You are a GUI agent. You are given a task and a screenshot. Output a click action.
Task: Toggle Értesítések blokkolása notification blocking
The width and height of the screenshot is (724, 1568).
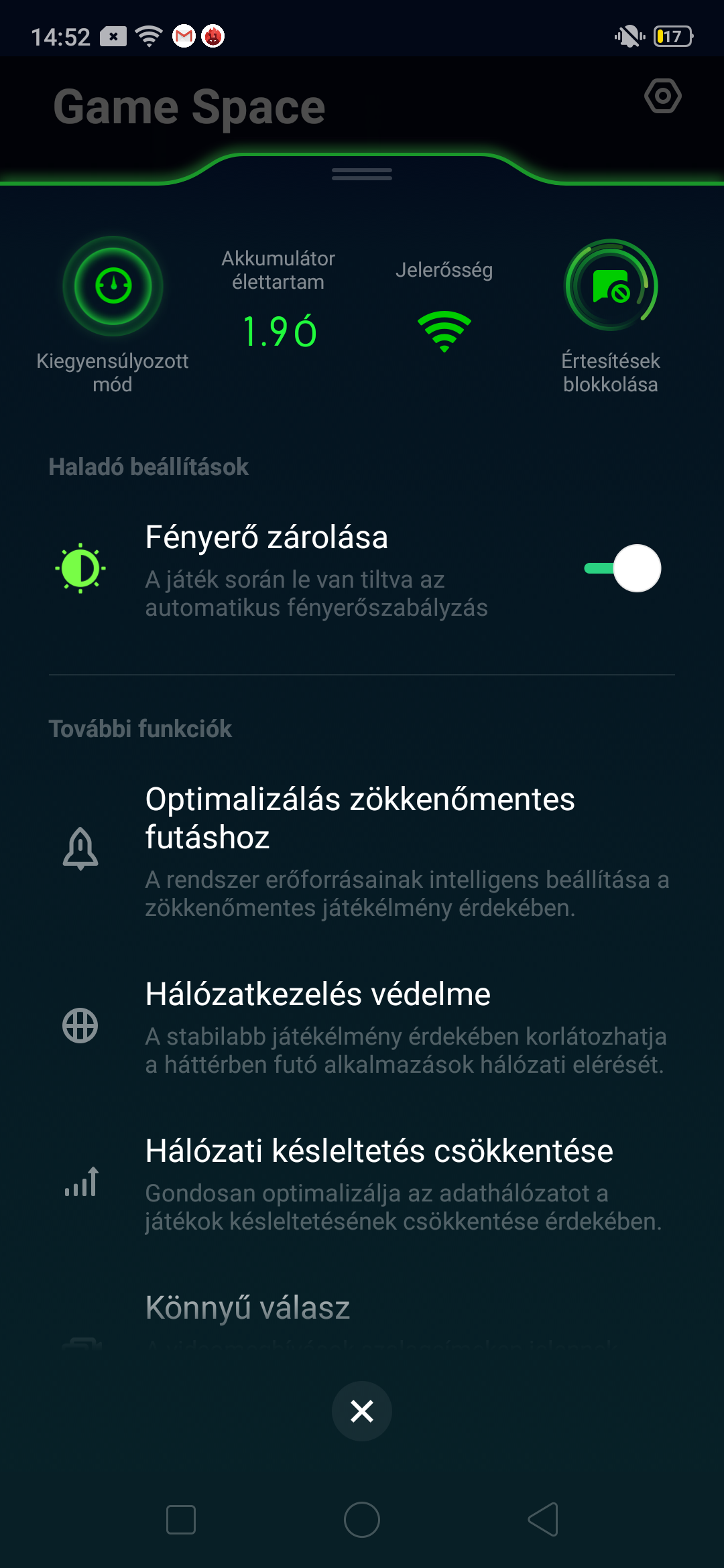(611, 286)
